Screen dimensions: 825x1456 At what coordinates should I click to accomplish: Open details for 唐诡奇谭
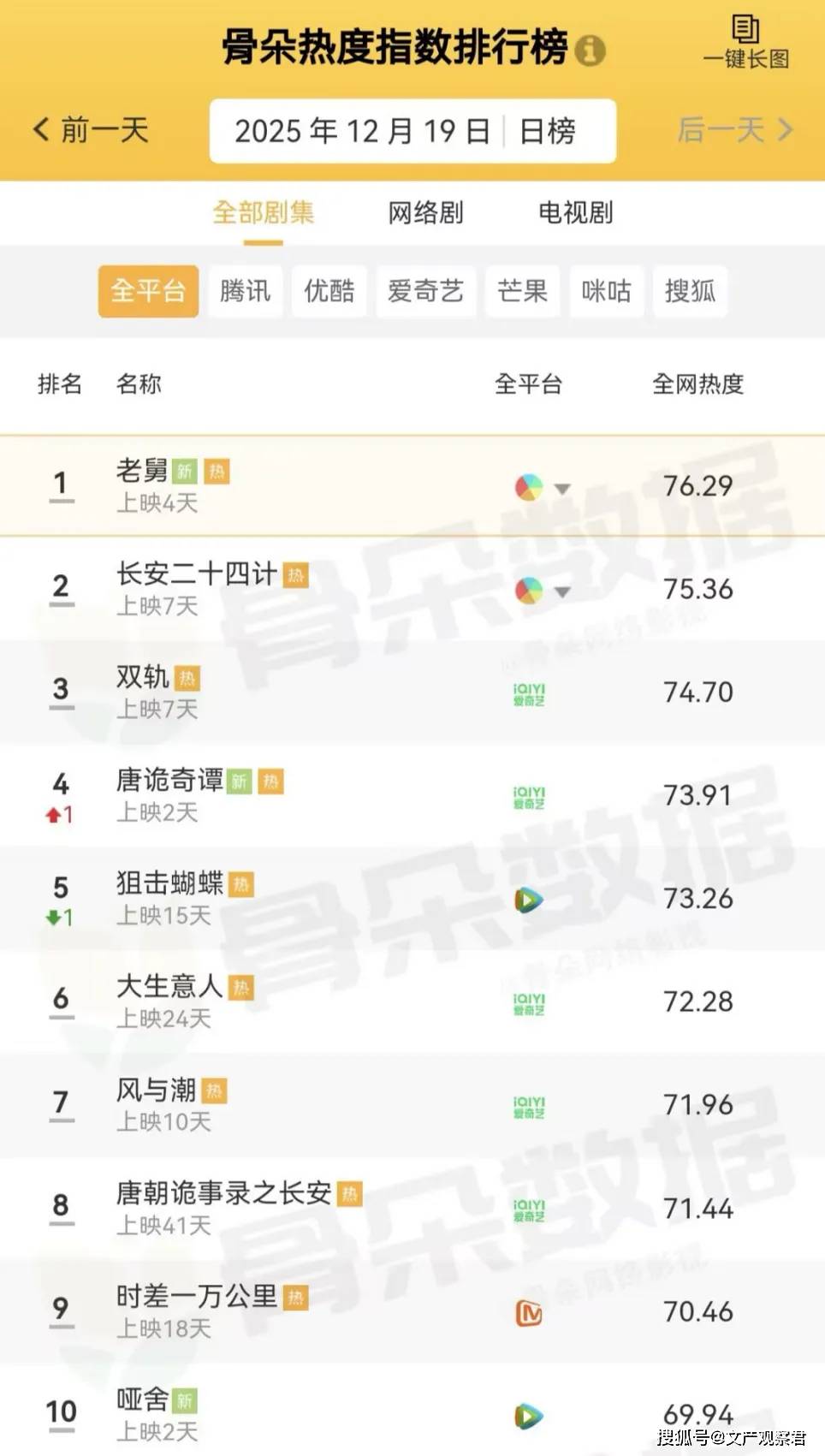169,780
